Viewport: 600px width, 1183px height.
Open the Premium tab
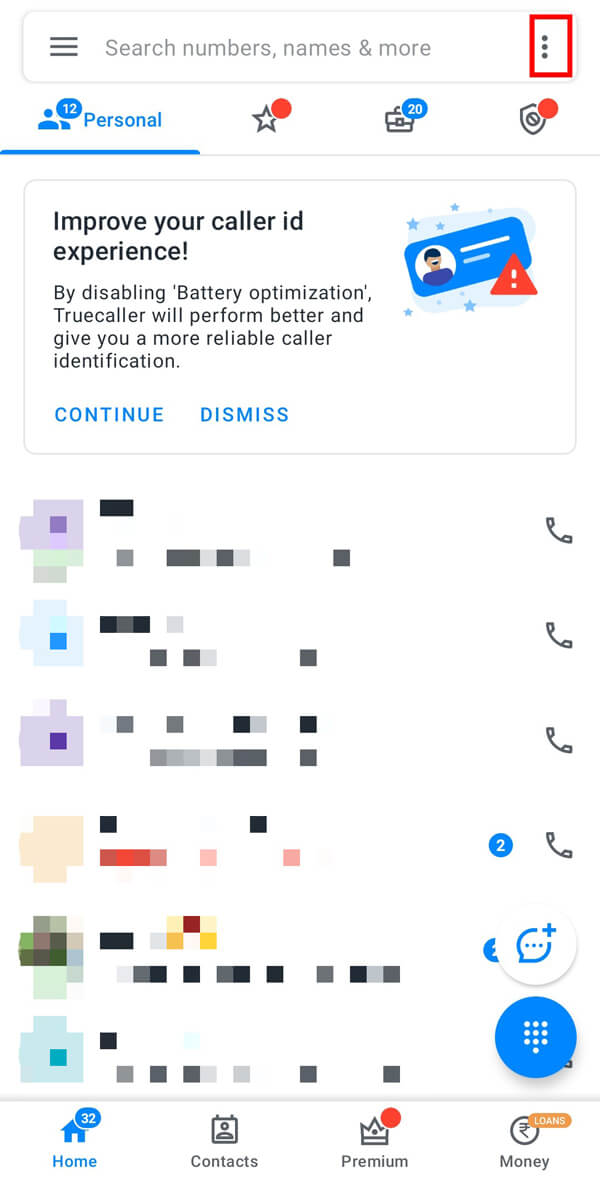click(374, 1142)
